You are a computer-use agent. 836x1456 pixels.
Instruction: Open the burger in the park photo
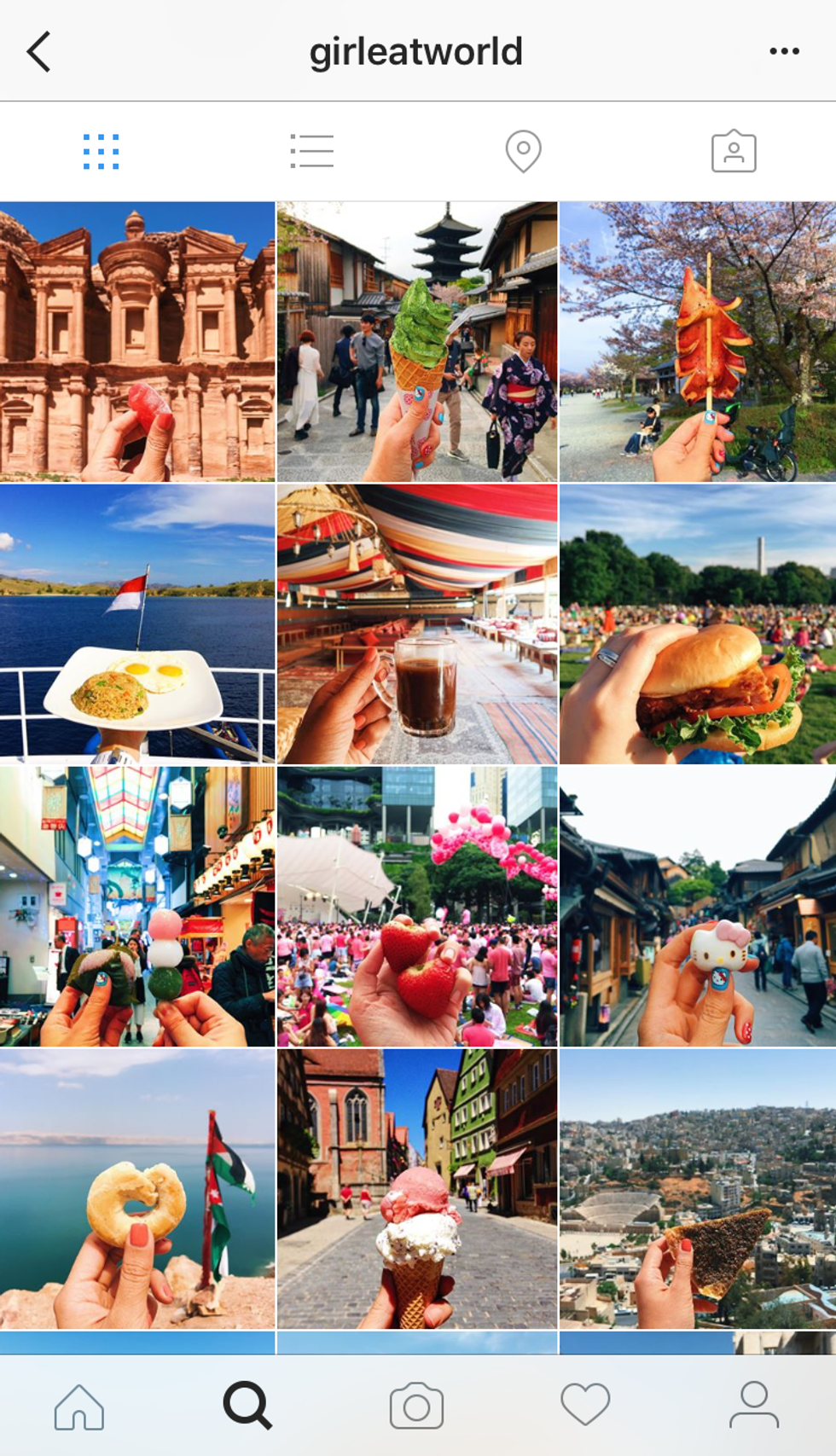point(698,624)
